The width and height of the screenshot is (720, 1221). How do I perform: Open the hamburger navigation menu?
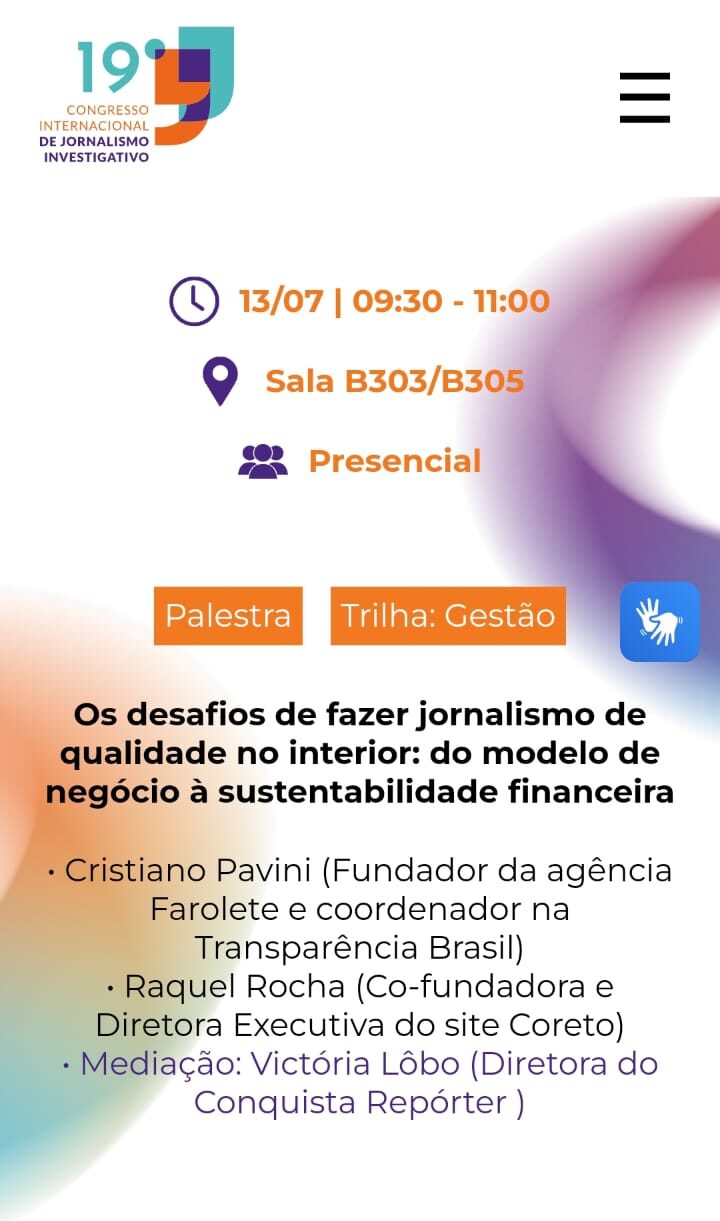pos(644,98)
